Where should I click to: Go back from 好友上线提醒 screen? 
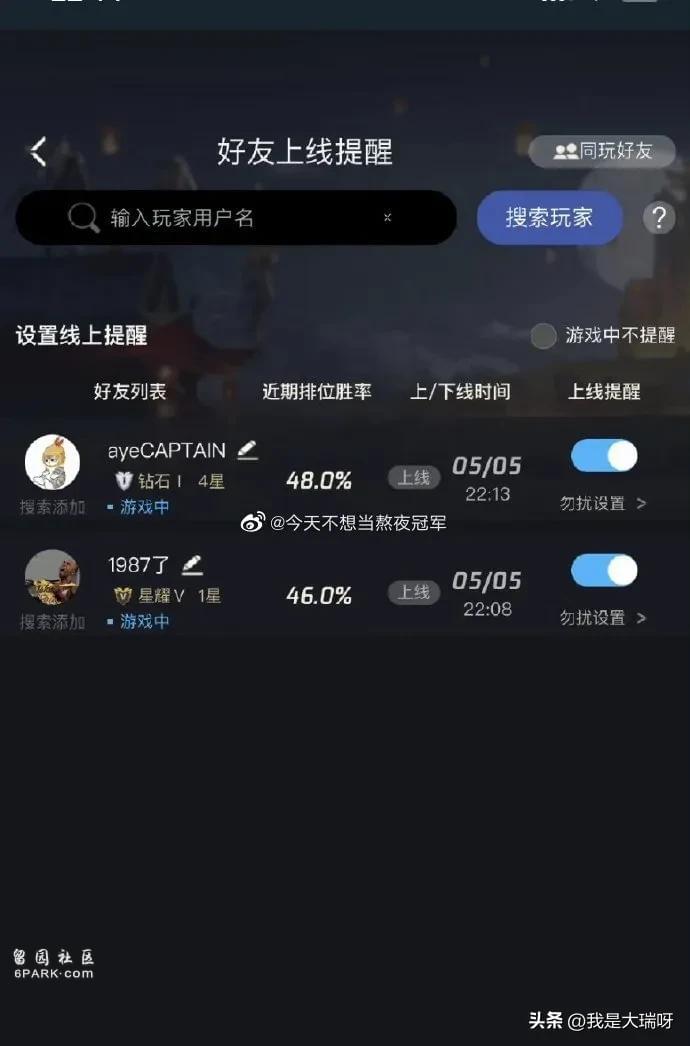pyautogui.click(x=38, y=151)
